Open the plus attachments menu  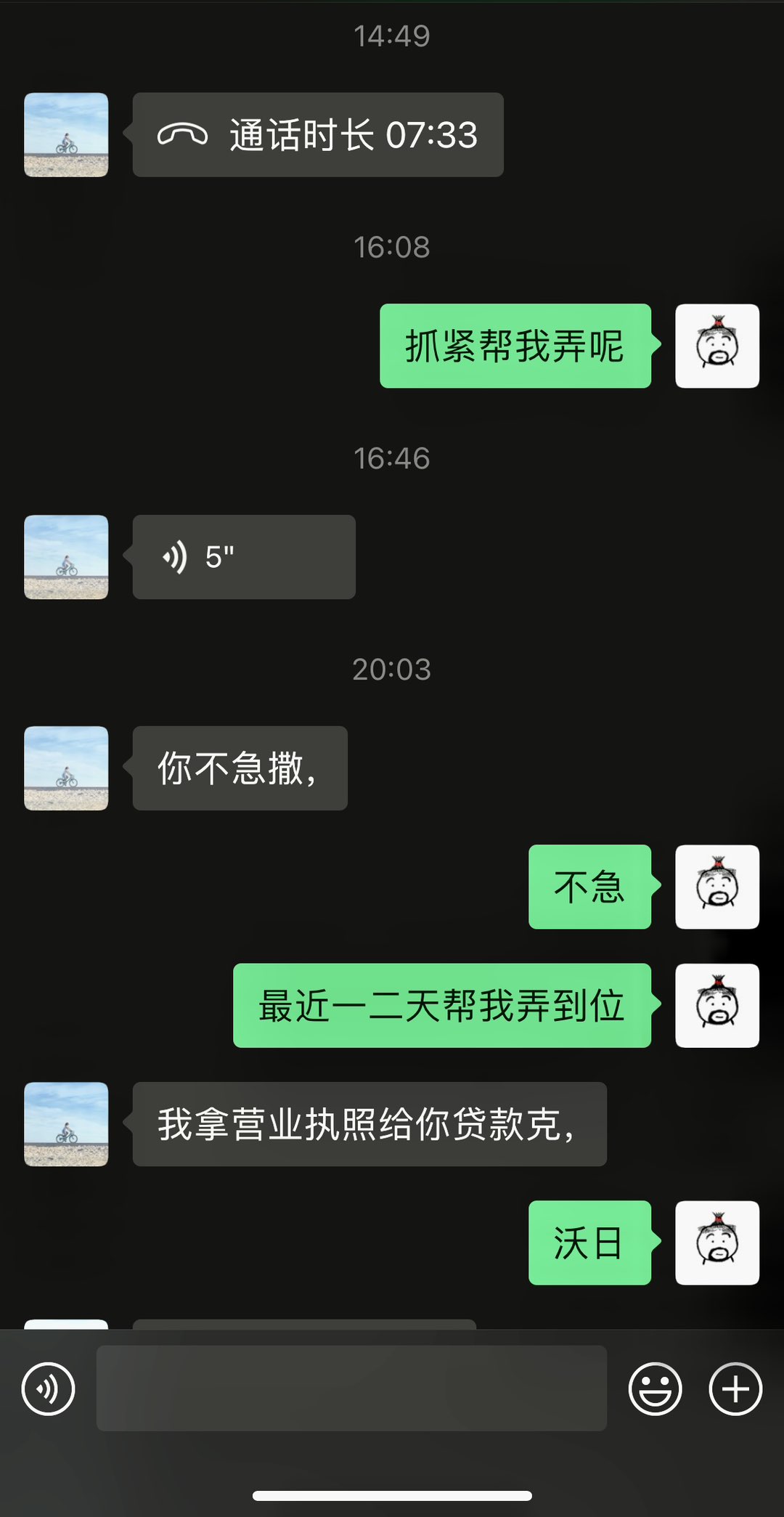(735, 1389)
